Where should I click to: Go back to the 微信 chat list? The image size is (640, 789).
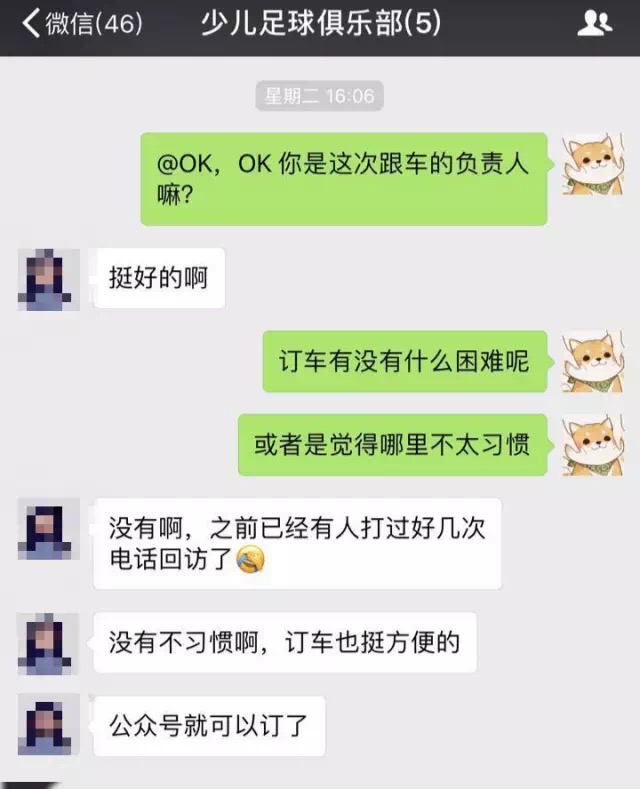tap(80, 25)
